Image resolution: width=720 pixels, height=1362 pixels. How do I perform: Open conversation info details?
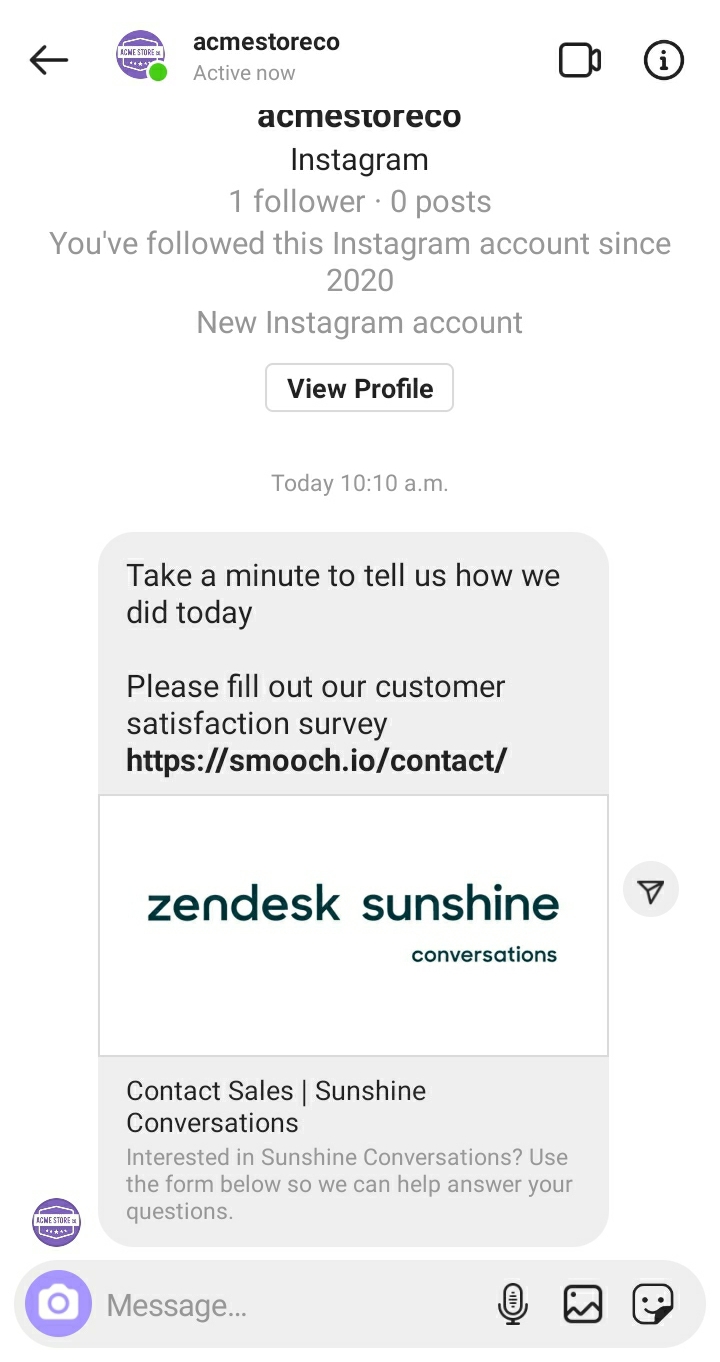pos(663,60)
